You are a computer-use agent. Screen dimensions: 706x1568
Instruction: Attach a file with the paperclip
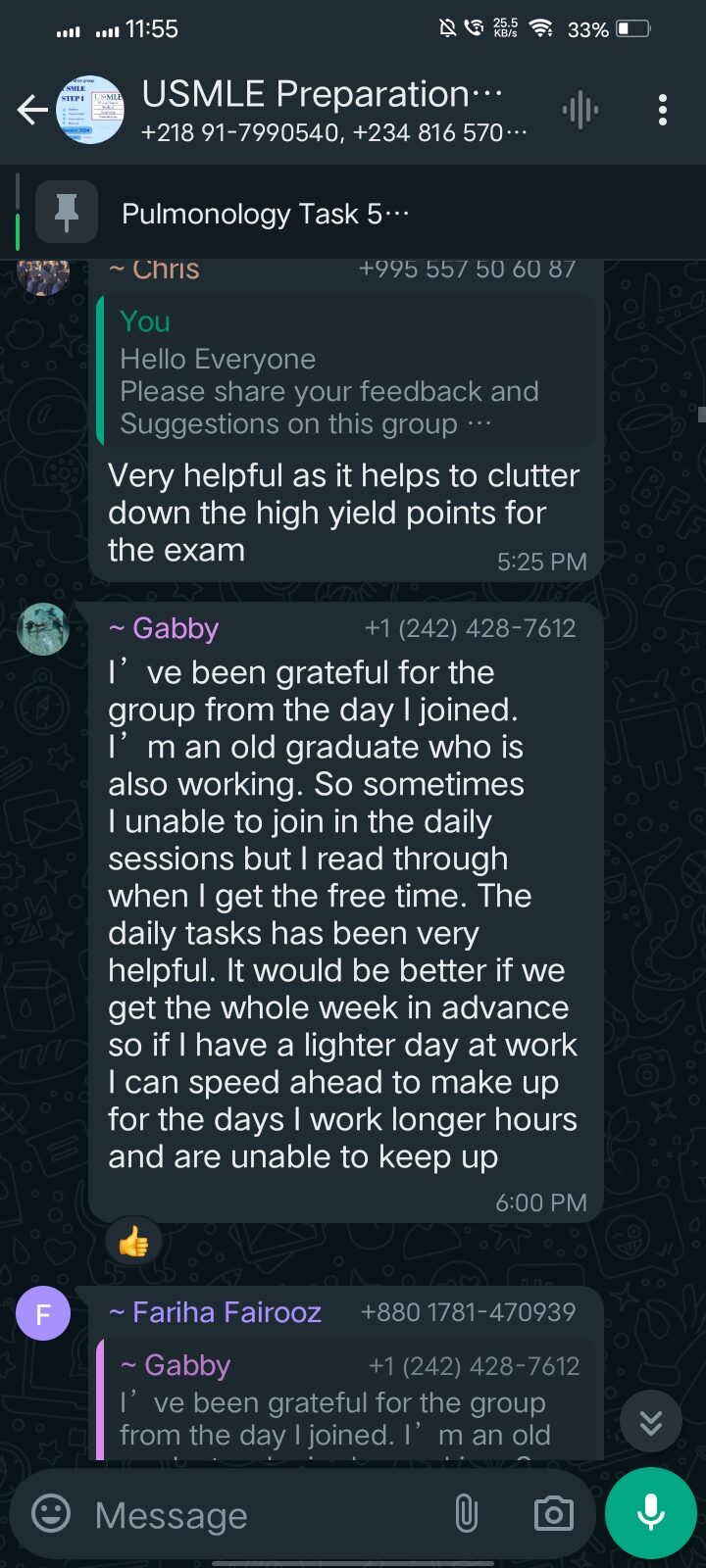click(x=467, y=1514)
